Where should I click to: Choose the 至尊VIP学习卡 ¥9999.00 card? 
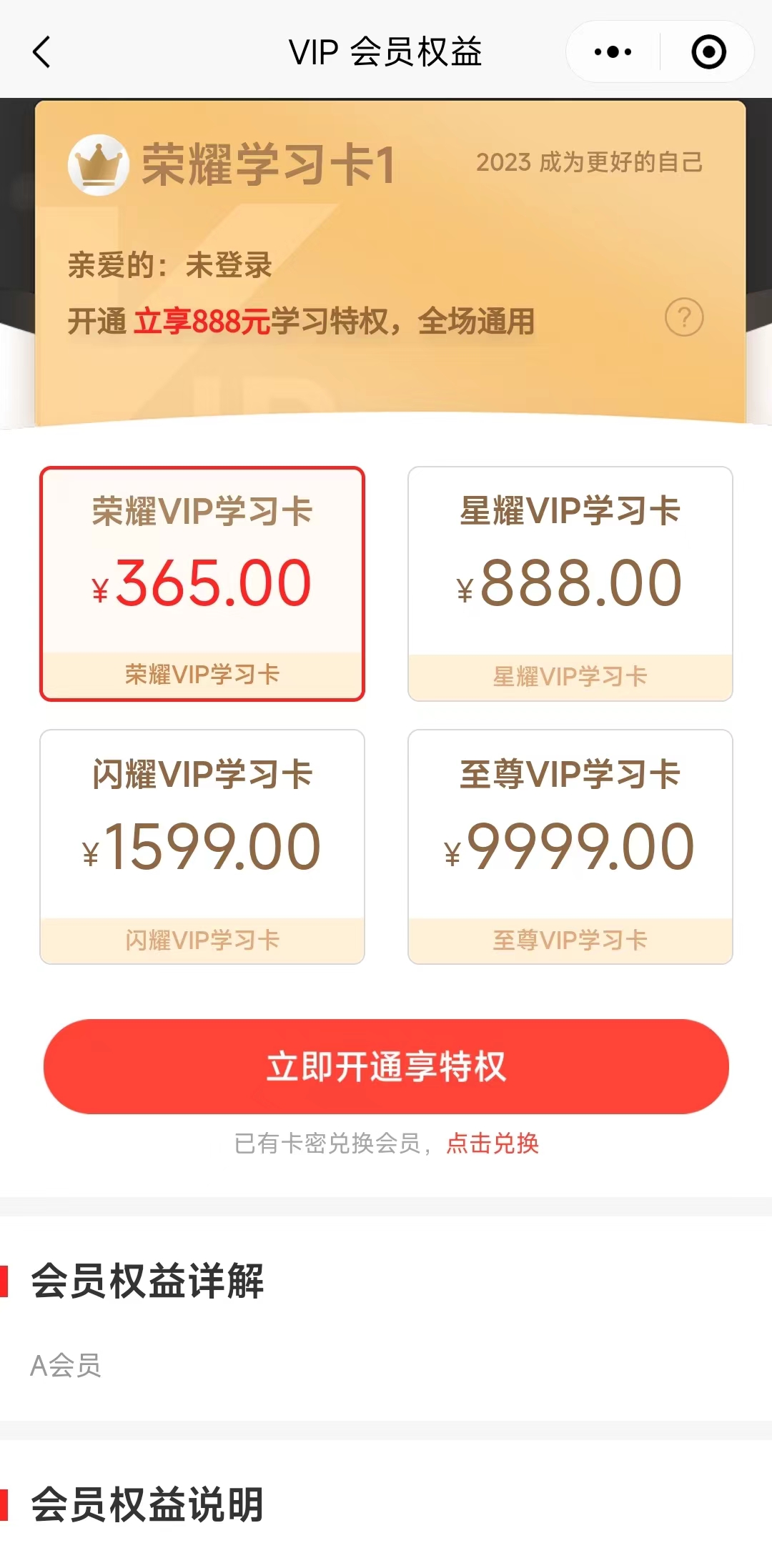click(570, 846)
